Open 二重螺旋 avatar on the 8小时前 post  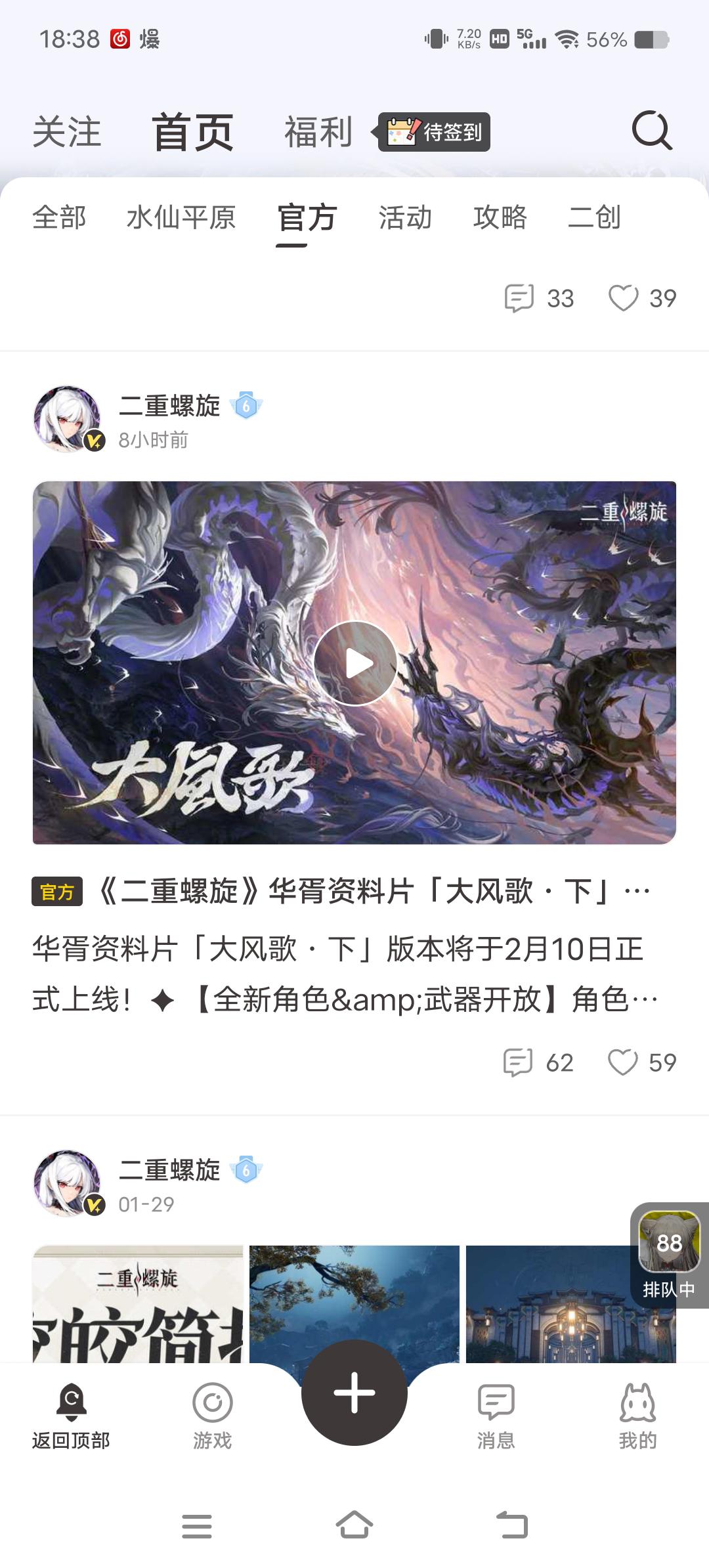click(68, 419)
